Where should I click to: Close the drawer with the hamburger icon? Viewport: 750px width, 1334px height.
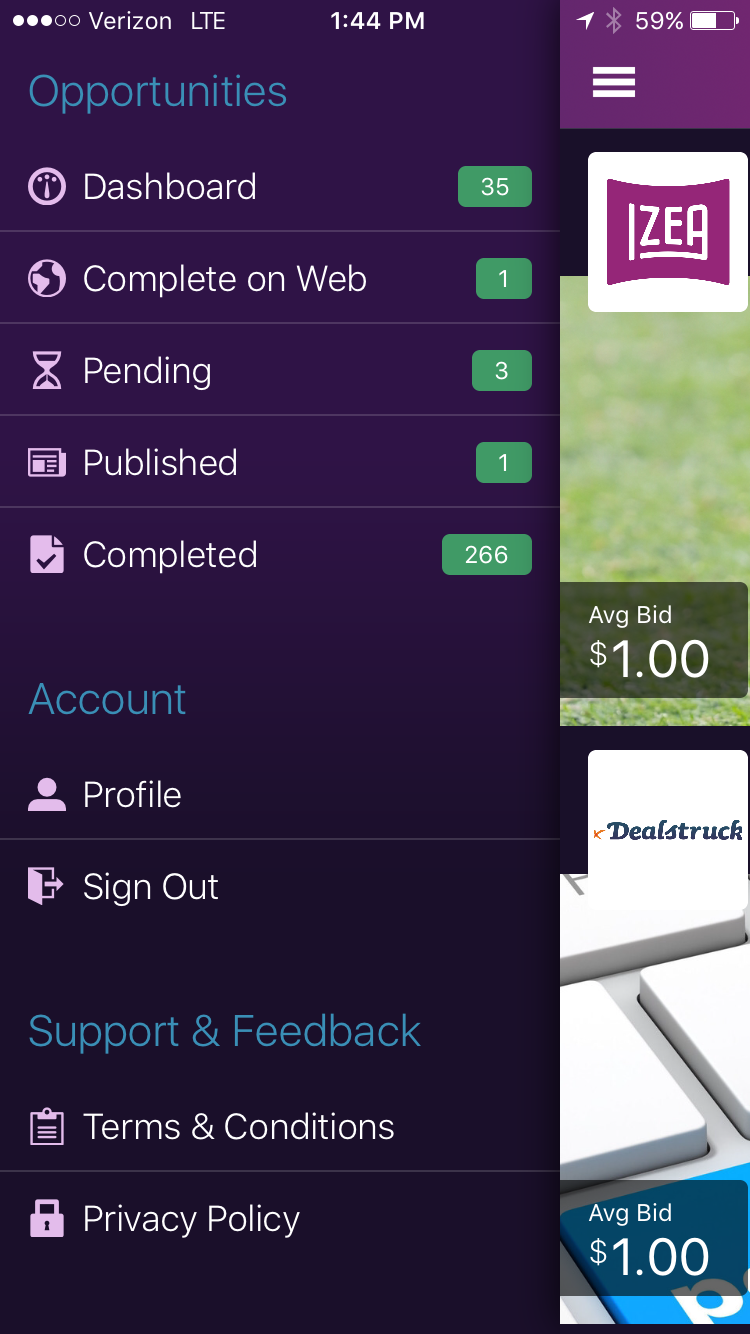coord(613,82)
